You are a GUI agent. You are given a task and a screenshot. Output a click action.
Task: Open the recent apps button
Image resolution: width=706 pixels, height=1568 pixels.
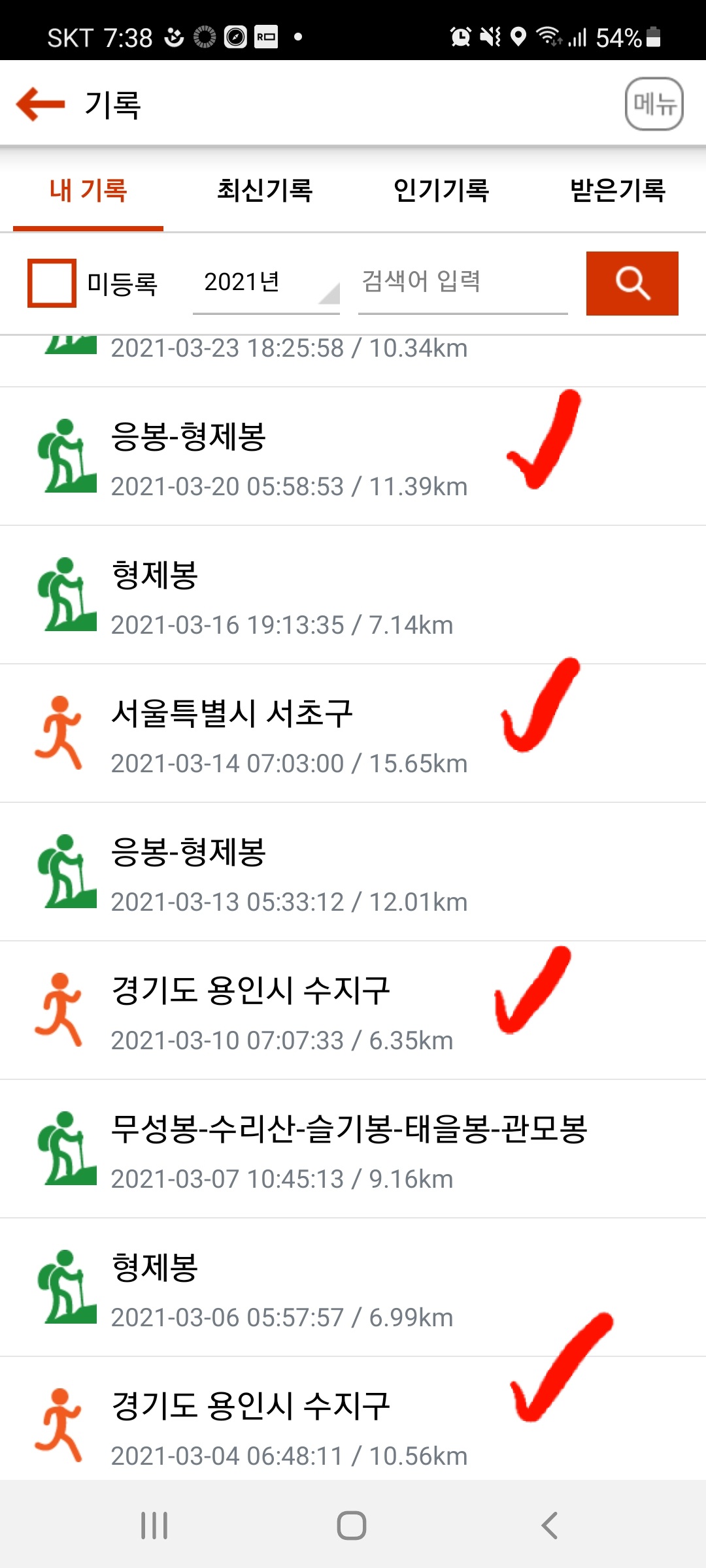[x=154, y=1526]
